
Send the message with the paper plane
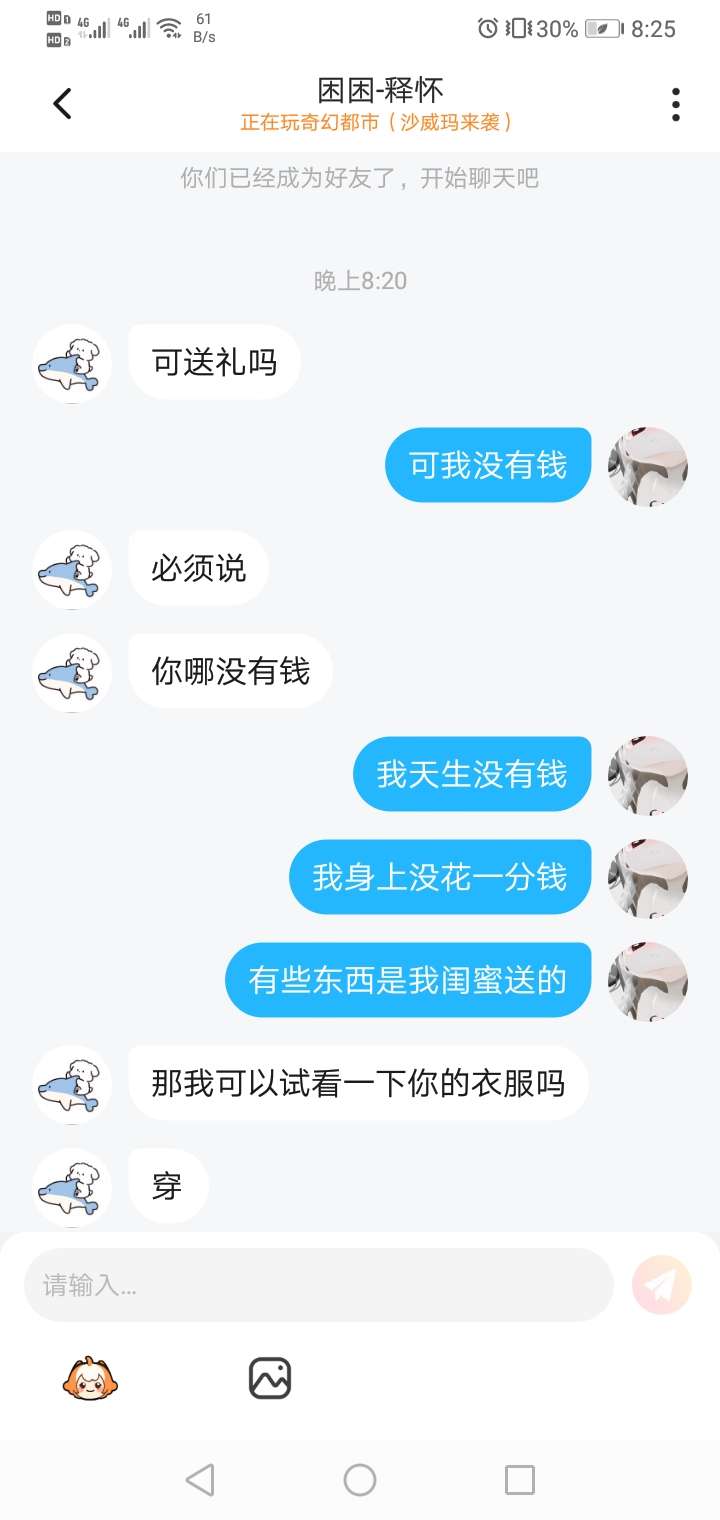click(x=662, y=1284)
